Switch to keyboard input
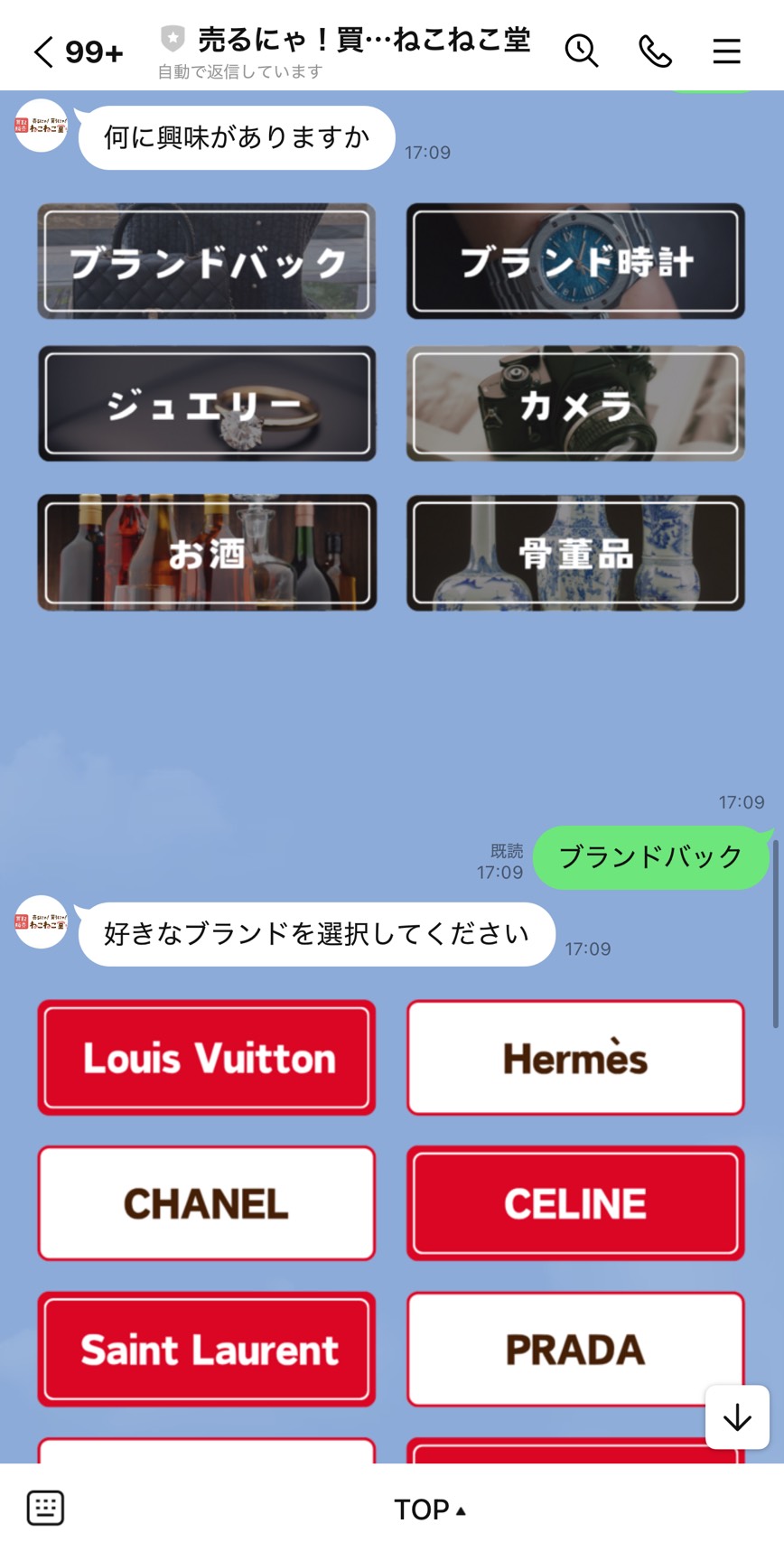The height and width of the screenshot is (1561, 784). pyautogui.click(x=45, y=1509)
